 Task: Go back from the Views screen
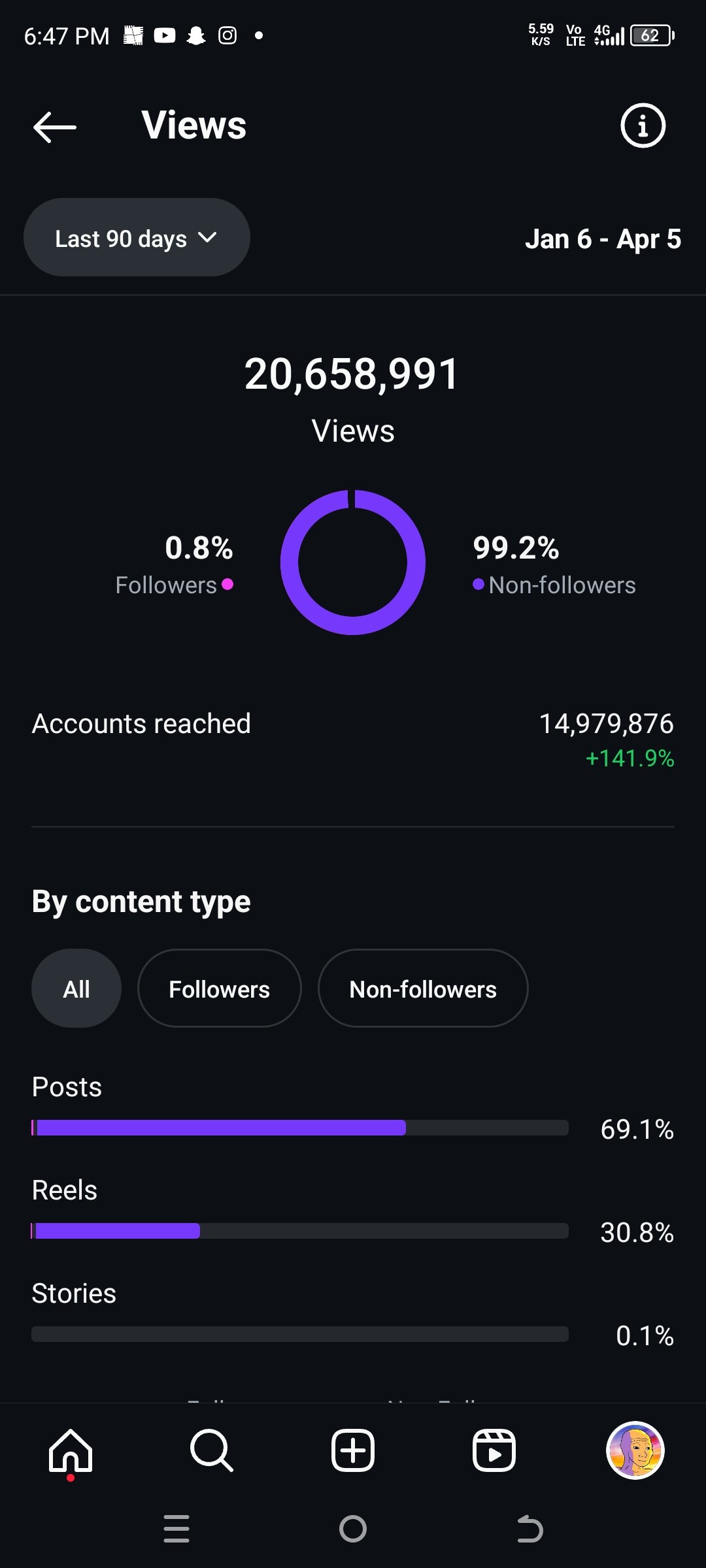click(x=55, y=127)
